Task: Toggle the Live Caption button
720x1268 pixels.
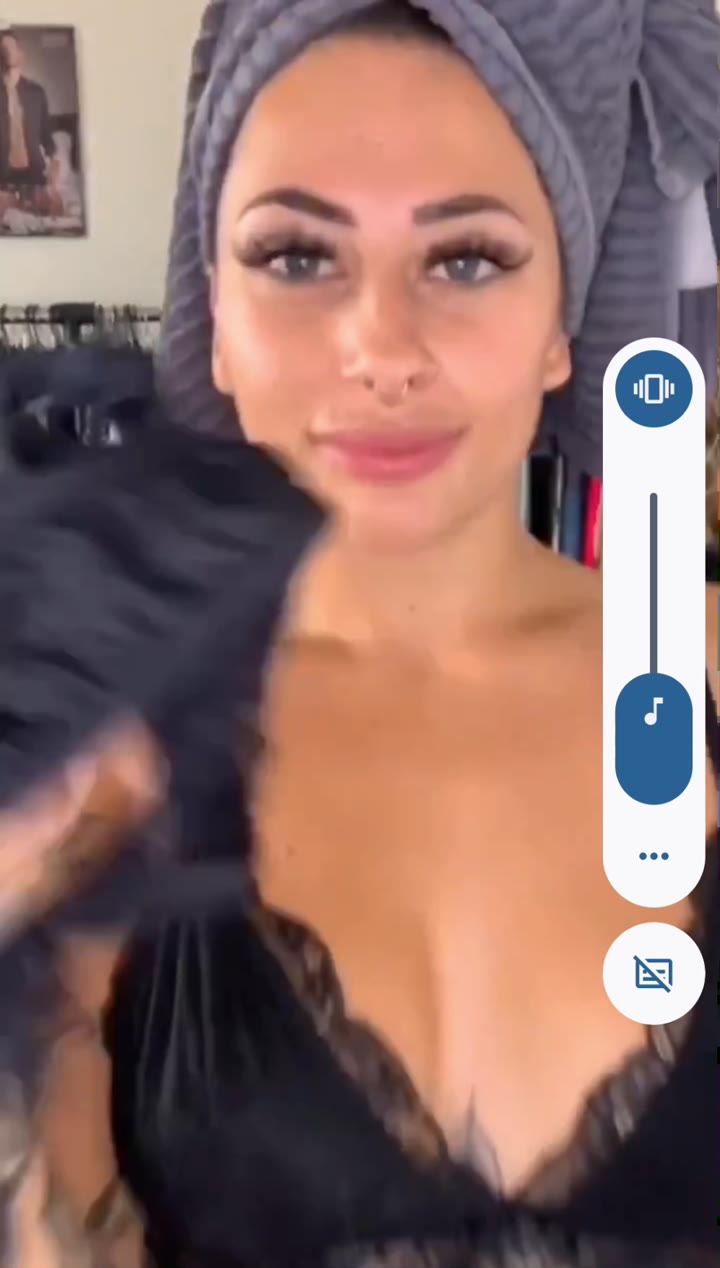Action: 653,973
